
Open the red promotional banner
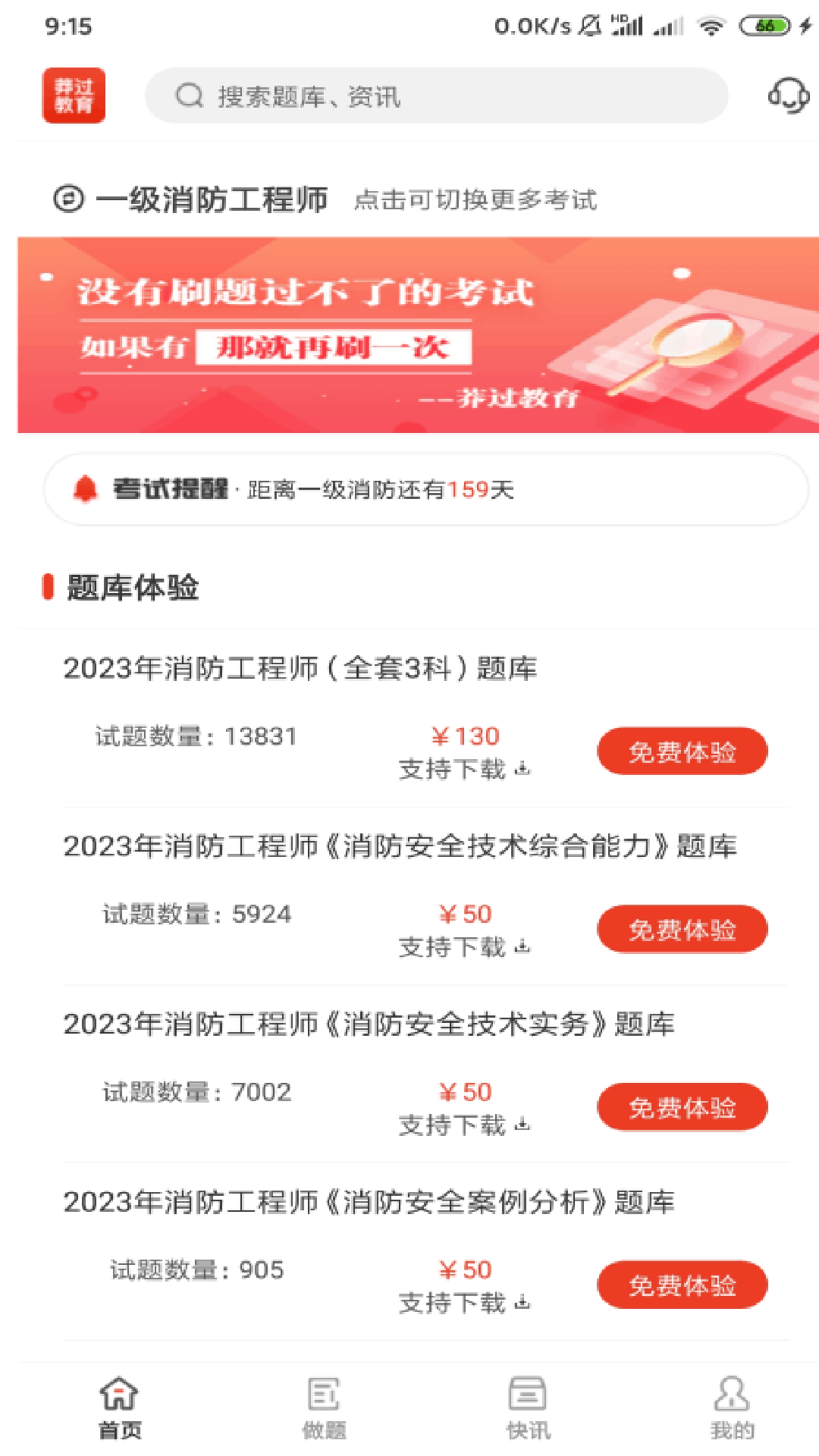pos(417,335)
